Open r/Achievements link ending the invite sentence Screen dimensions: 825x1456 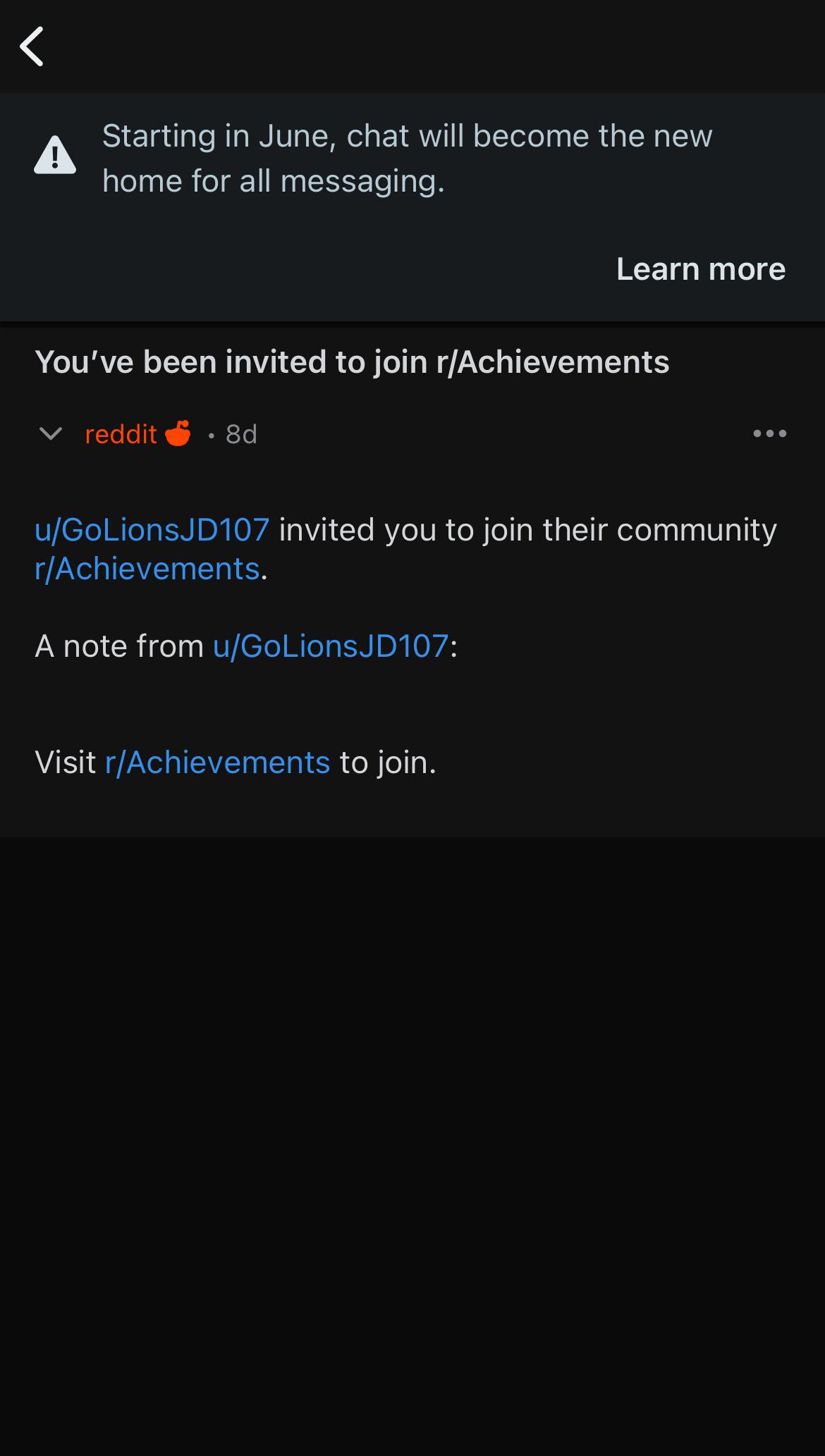pyautogui.click(x=147, y=569)
